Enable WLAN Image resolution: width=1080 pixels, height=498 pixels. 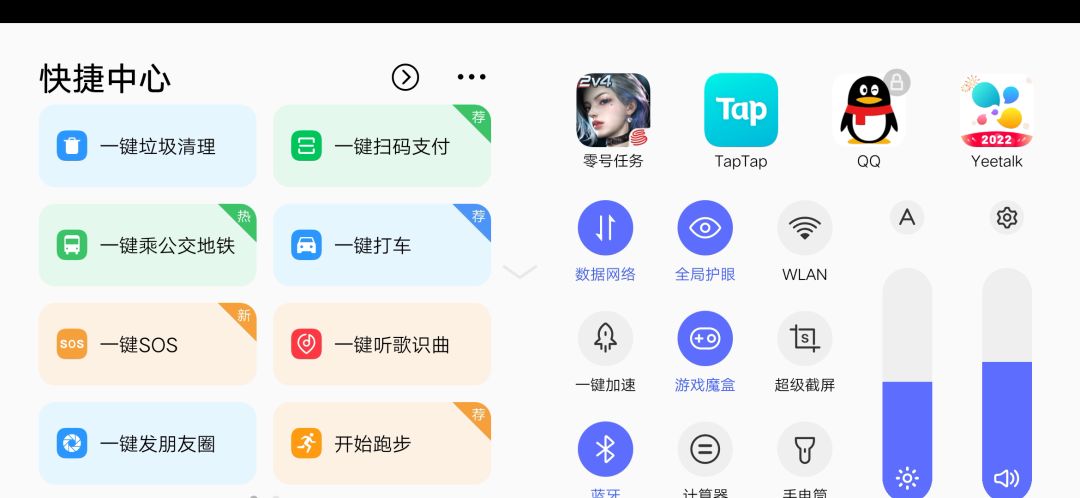(x=804, y=228)
